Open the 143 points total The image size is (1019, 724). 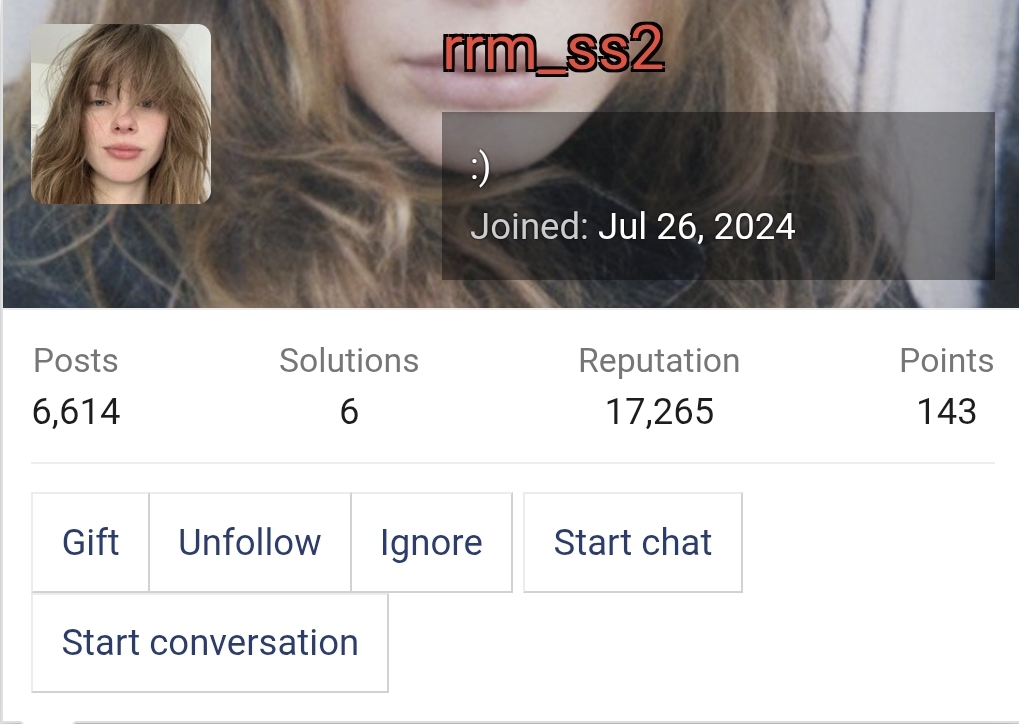click(946, 411)
